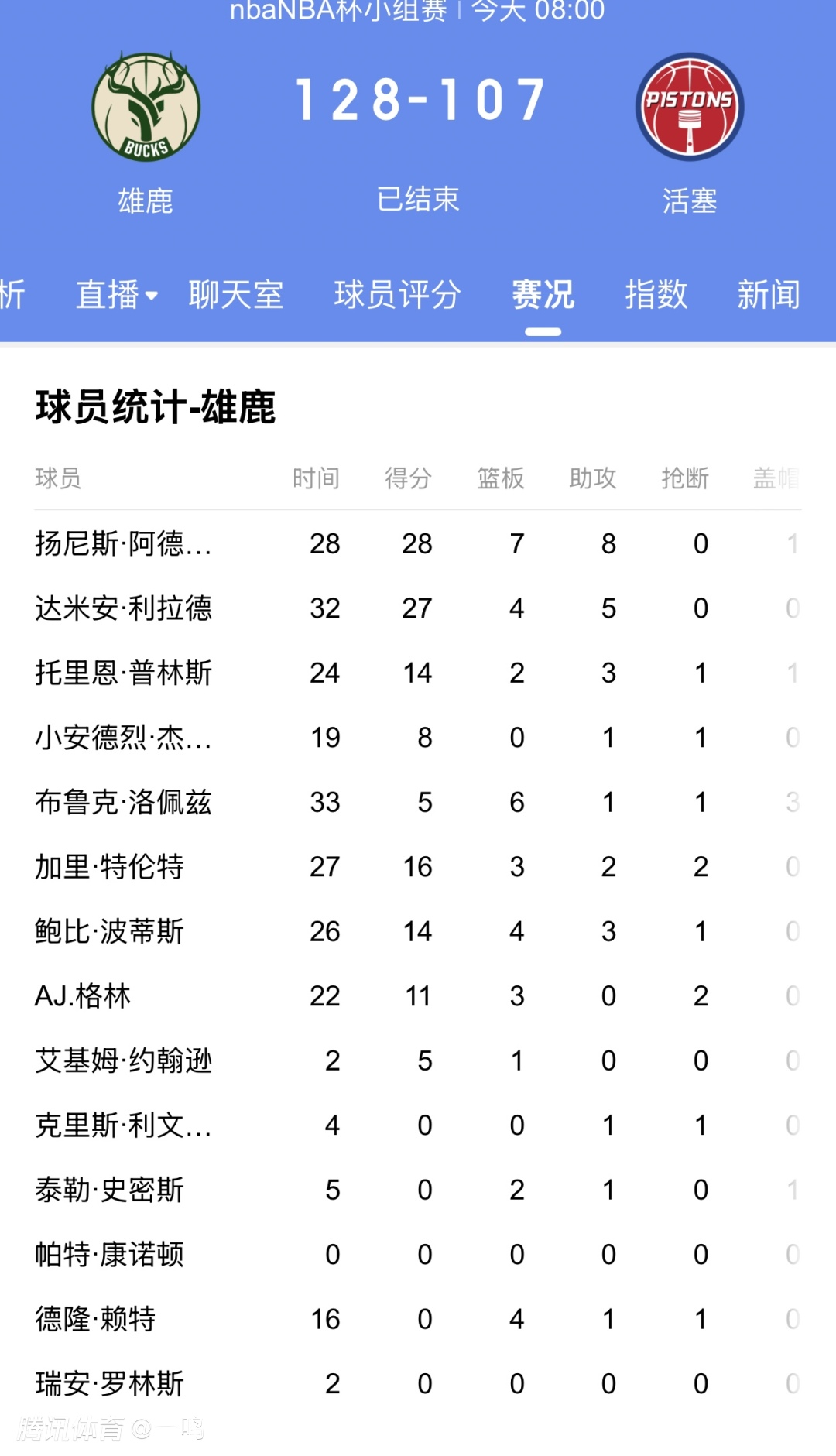
Task: Open the 新闻 section
Action: coord(769,294)
